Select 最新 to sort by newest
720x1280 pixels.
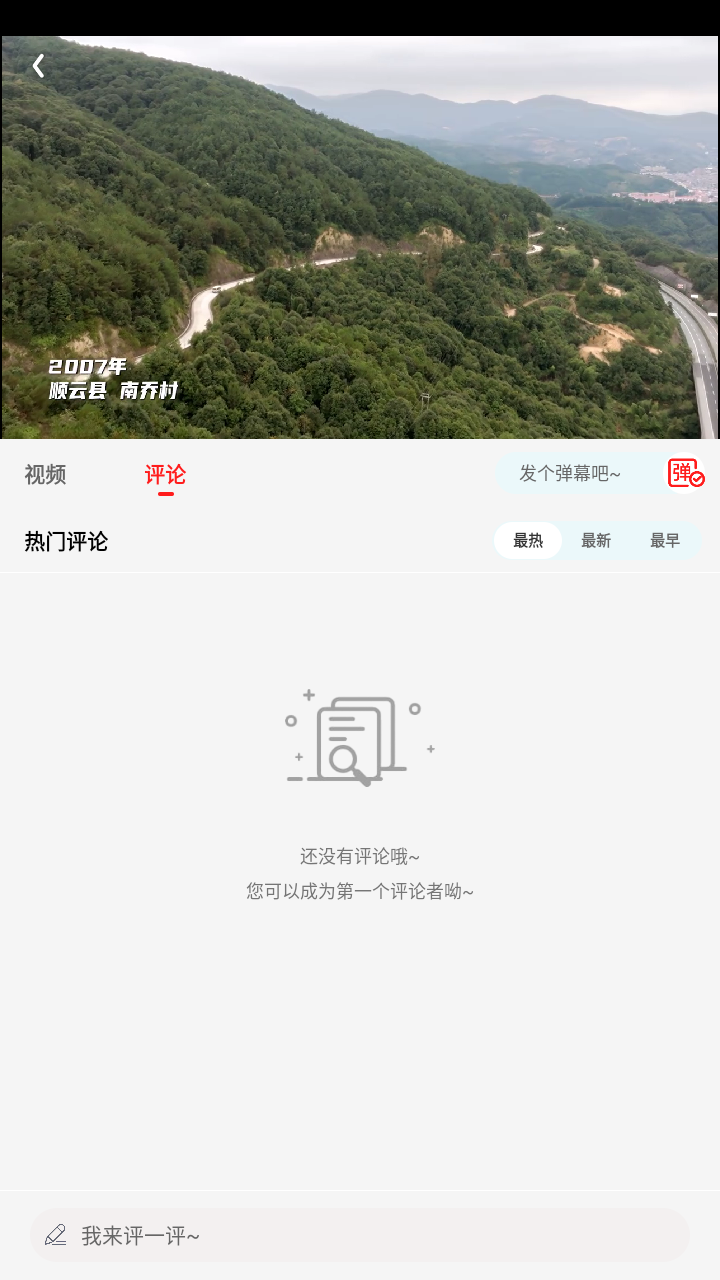point(597,540)
